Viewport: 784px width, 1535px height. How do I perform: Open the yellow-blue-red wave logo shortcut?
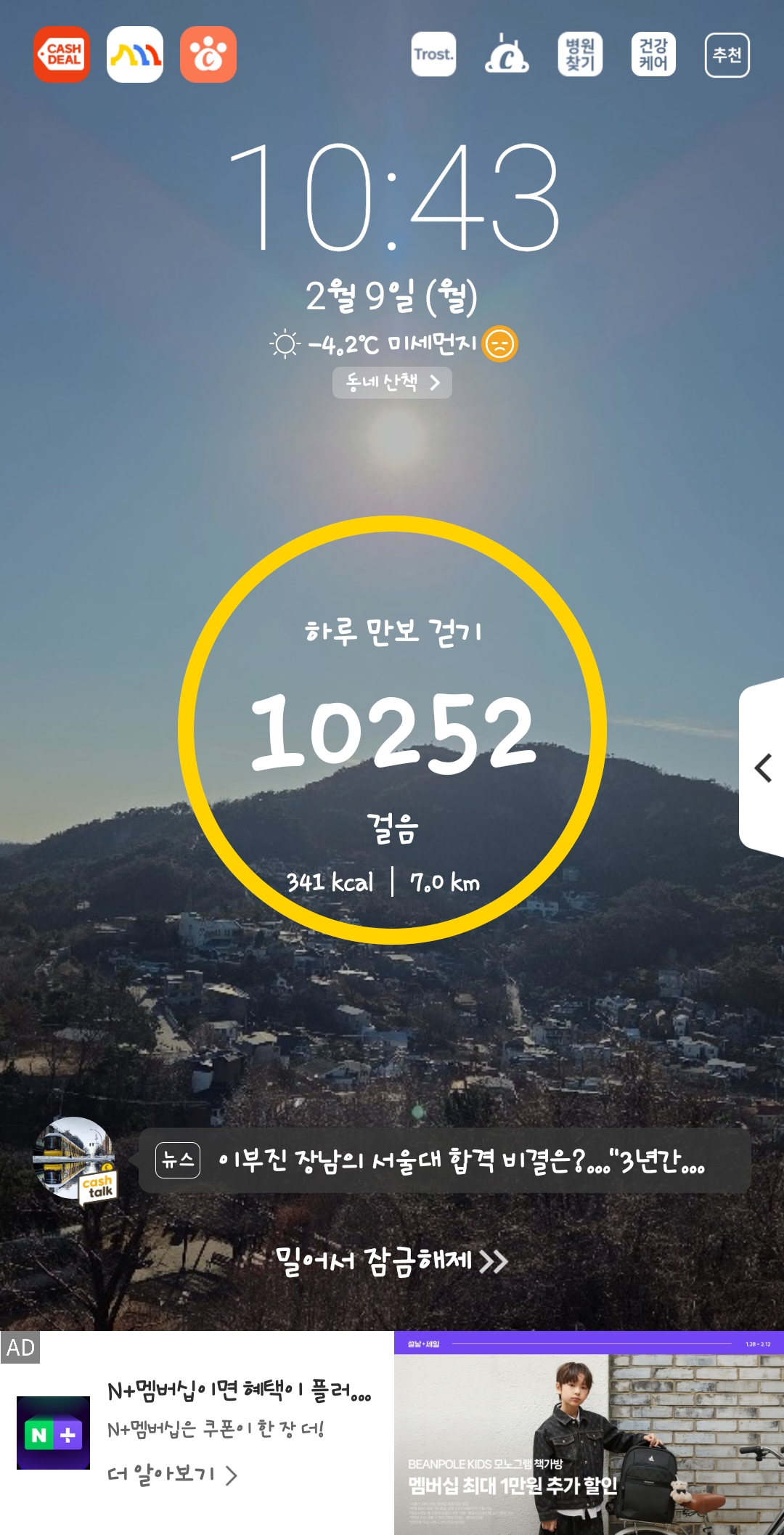coord(135,54)
